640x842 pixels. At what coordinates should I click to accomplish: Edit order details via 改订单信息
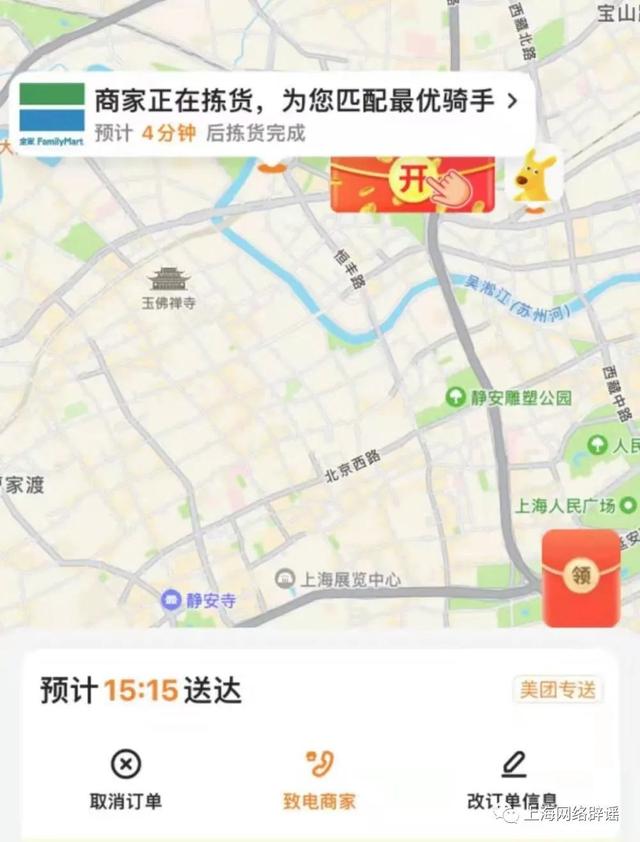[513, 780]
